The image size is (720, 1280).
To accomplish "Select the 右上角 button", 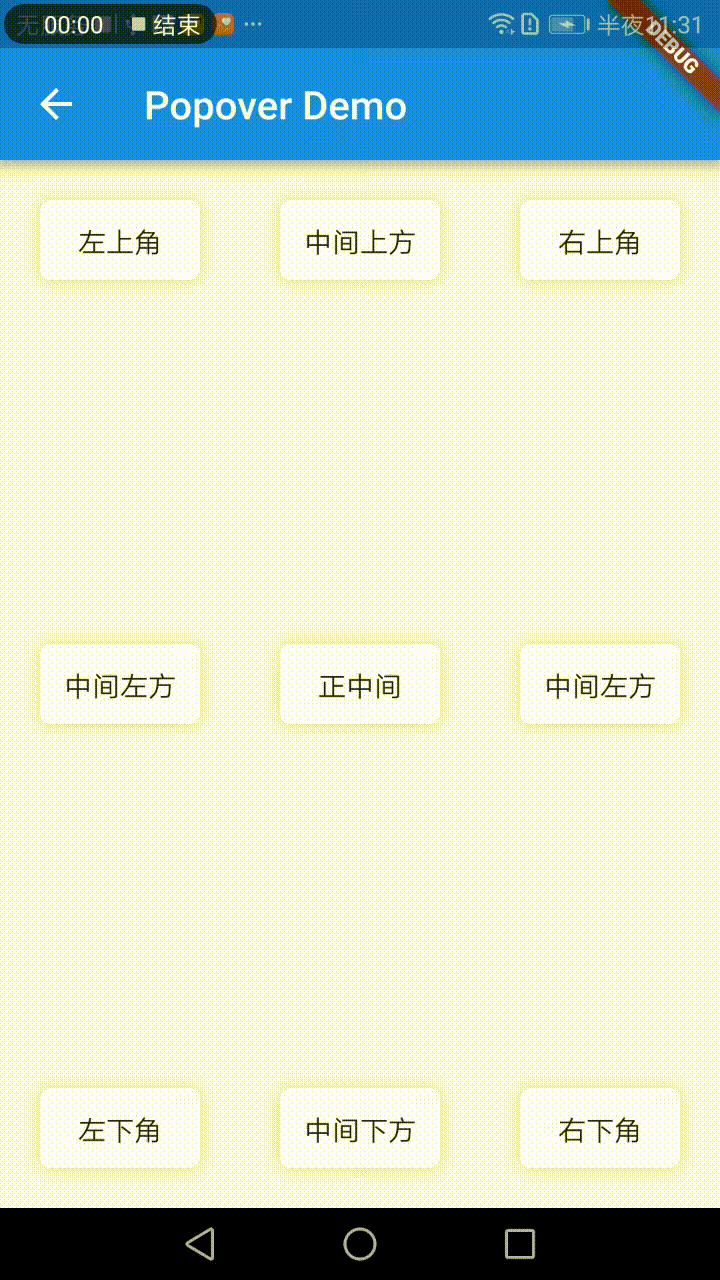I will pyautogui.click(x=600, y=240).
